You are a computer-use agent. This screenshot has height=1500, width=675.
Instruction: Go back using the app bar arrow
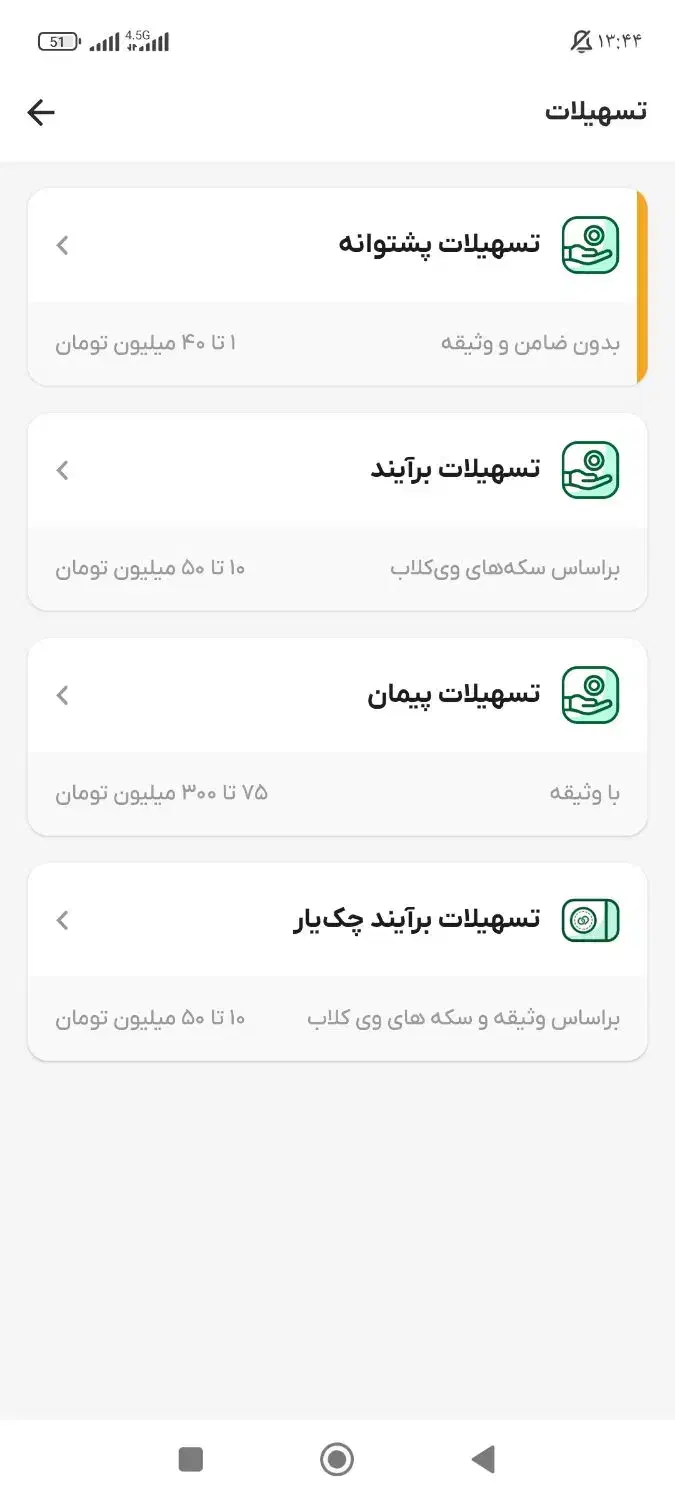pyautogui.click(x=41, y=112)
